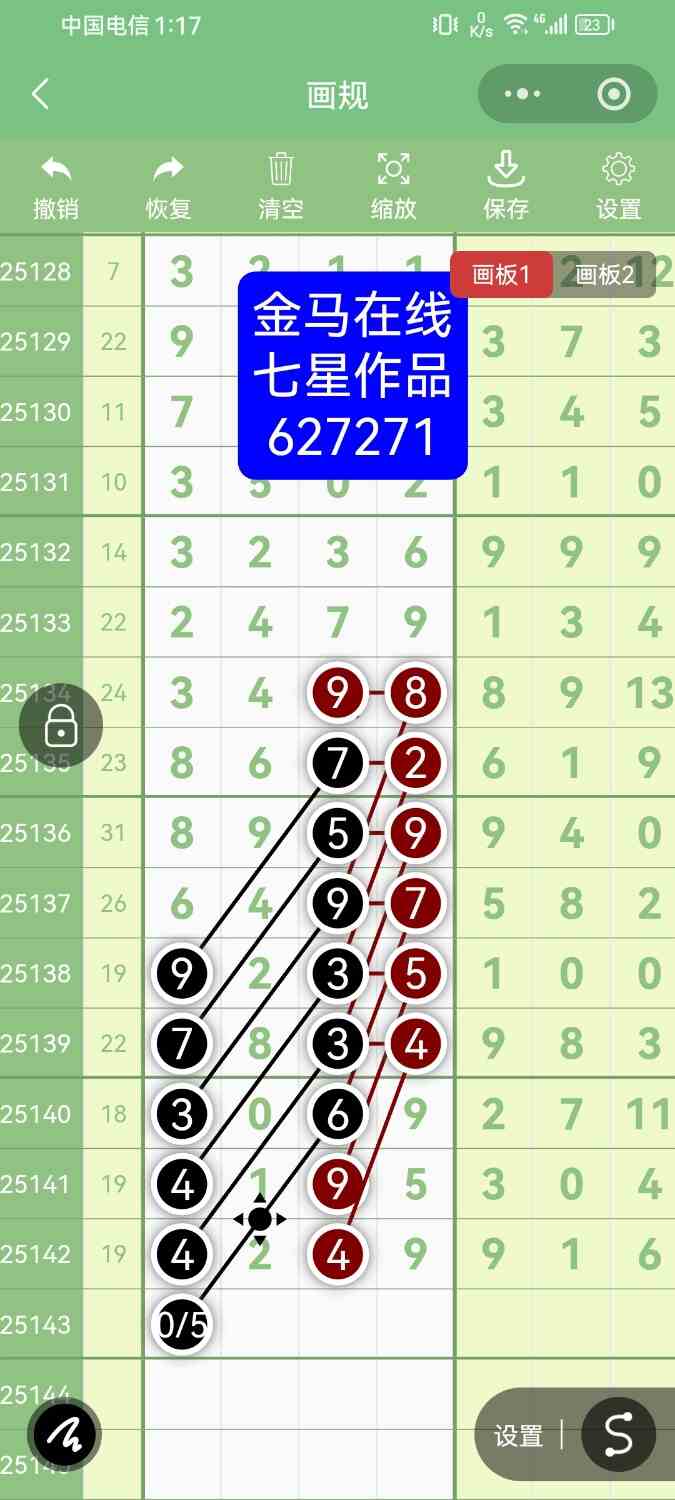Viewport: 675px width, 1500px height.
Task: Undo the last drawing with 撤销
Action: [x=56, y=187]
